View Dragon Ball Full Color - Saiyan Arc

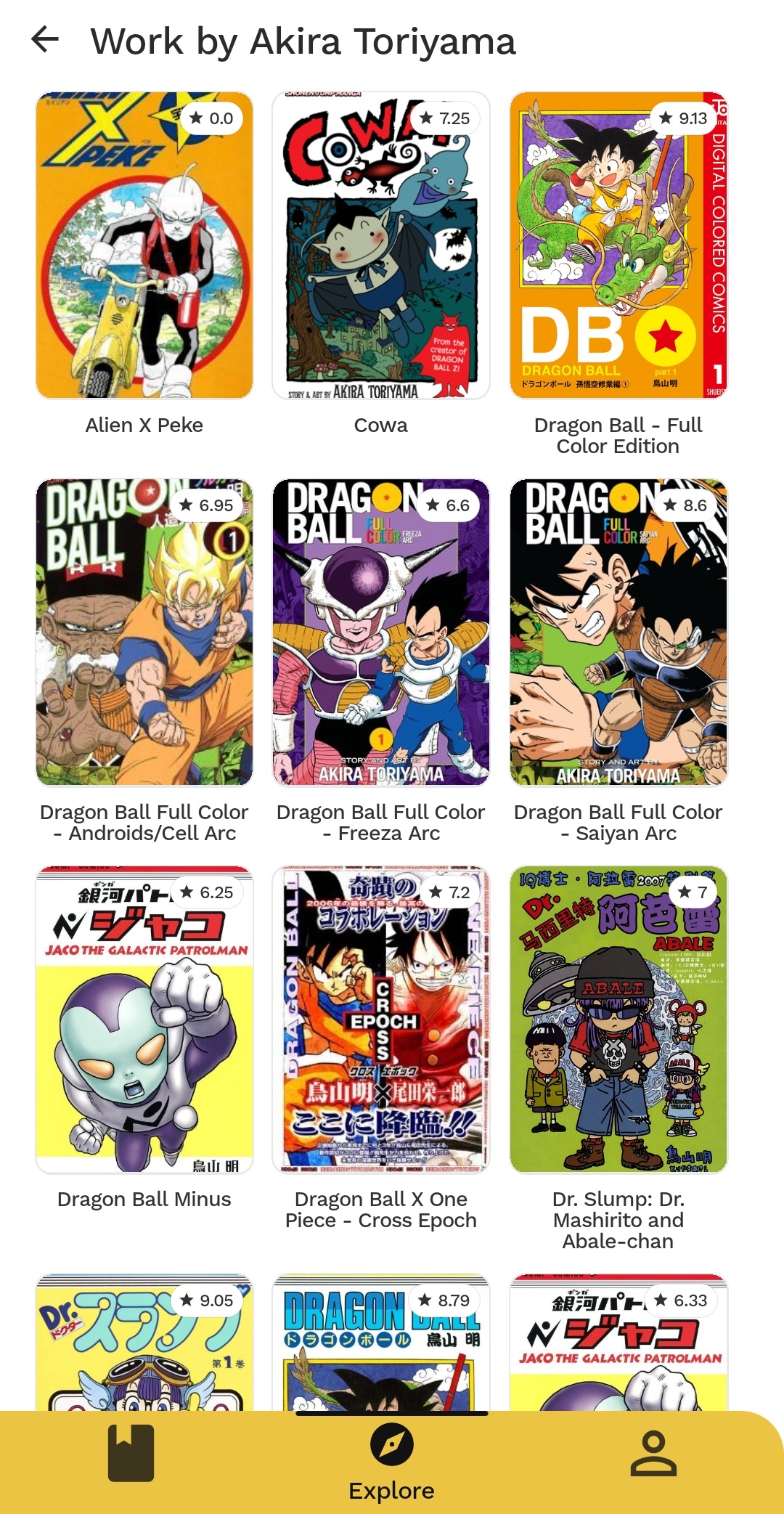[x=618, y=632]
